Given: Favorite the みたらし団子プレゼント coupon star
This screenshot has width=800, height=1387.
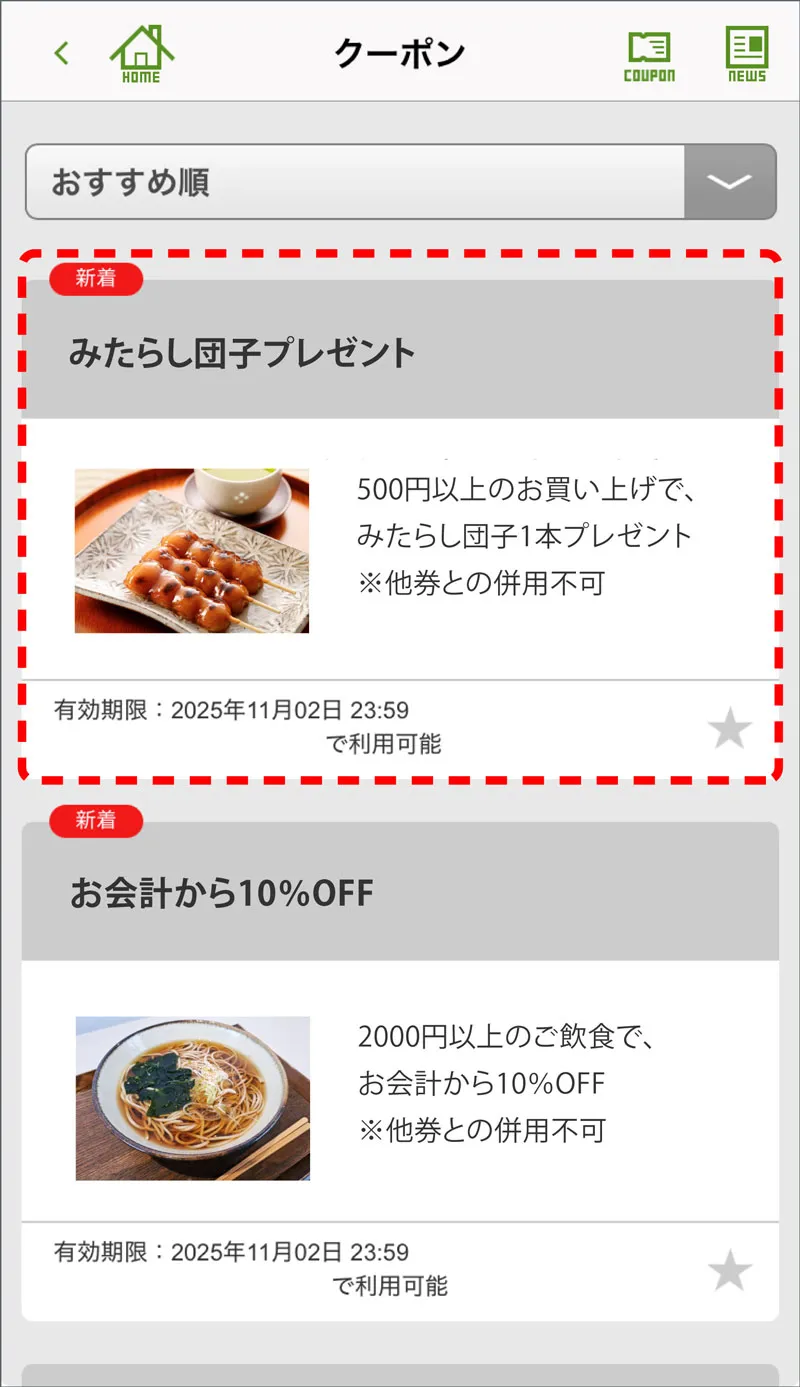Looking at the screenshot, I should point(730,729).
